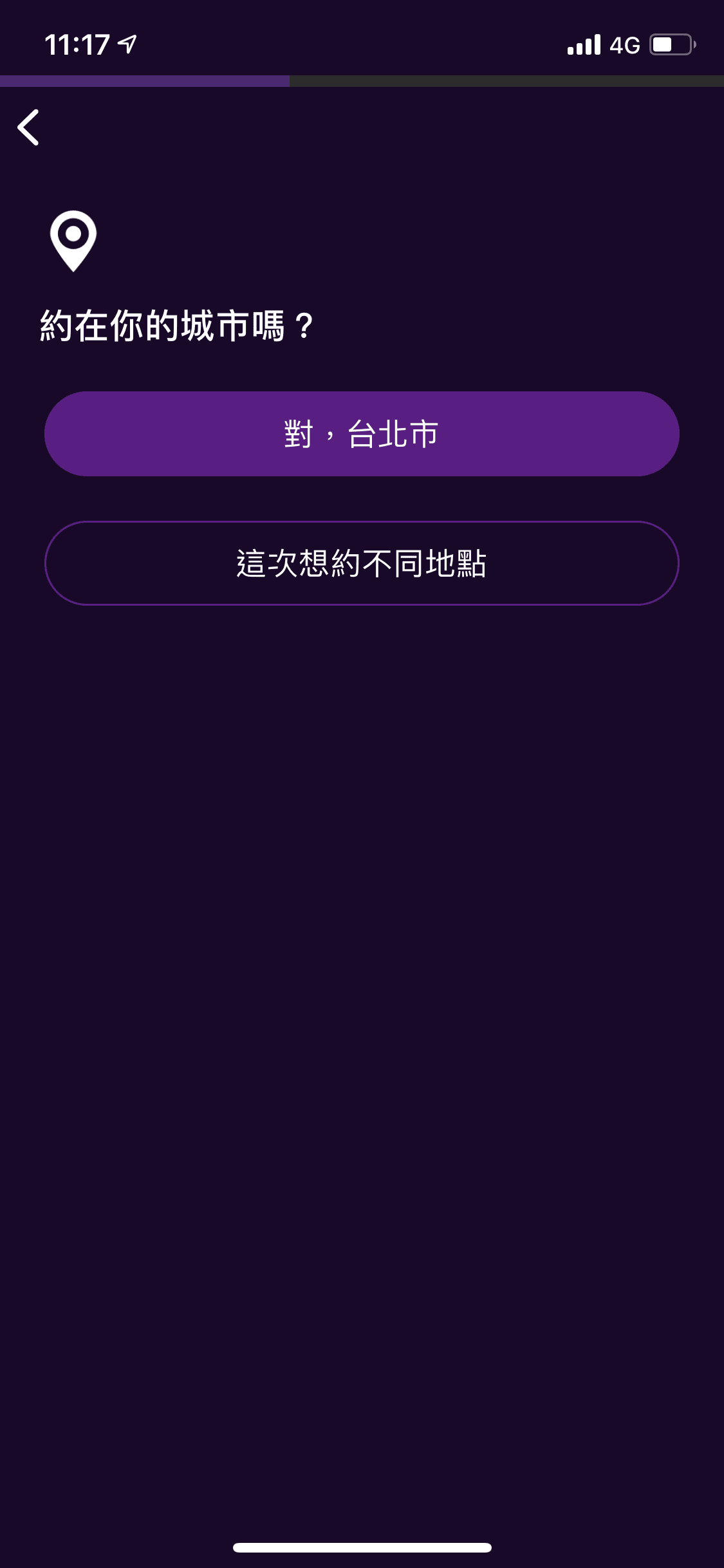This screenshot has height=1568, width=724.
Task: Tap the map pin above the question text
Action: coord(73,241)
